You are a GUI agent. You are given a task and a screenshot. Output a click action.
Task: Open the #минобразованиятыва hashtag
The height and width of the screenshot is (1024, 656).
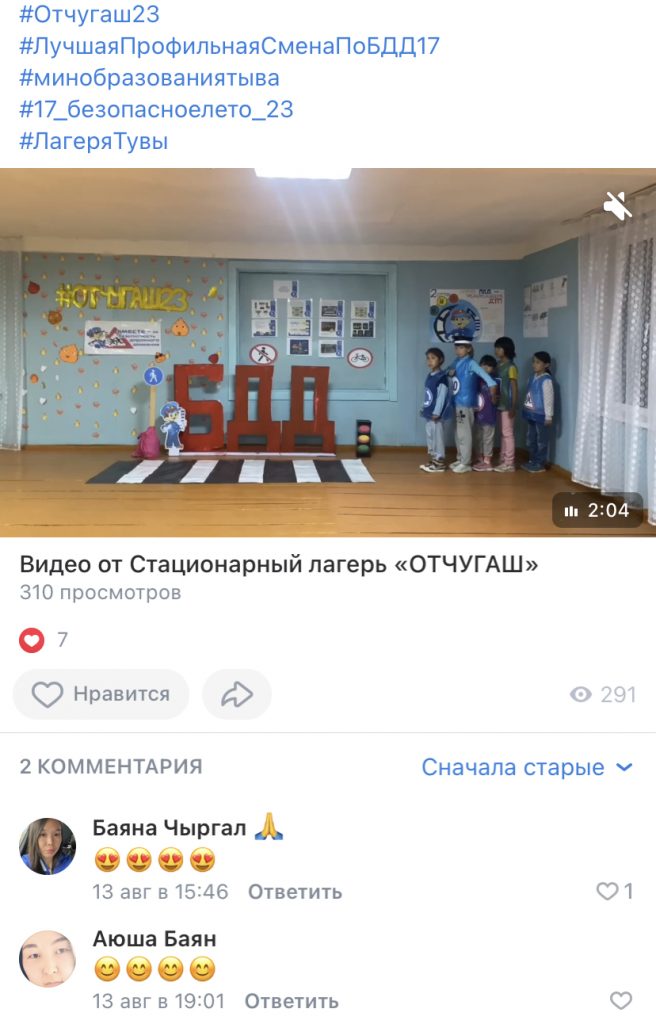click(149, 78)
